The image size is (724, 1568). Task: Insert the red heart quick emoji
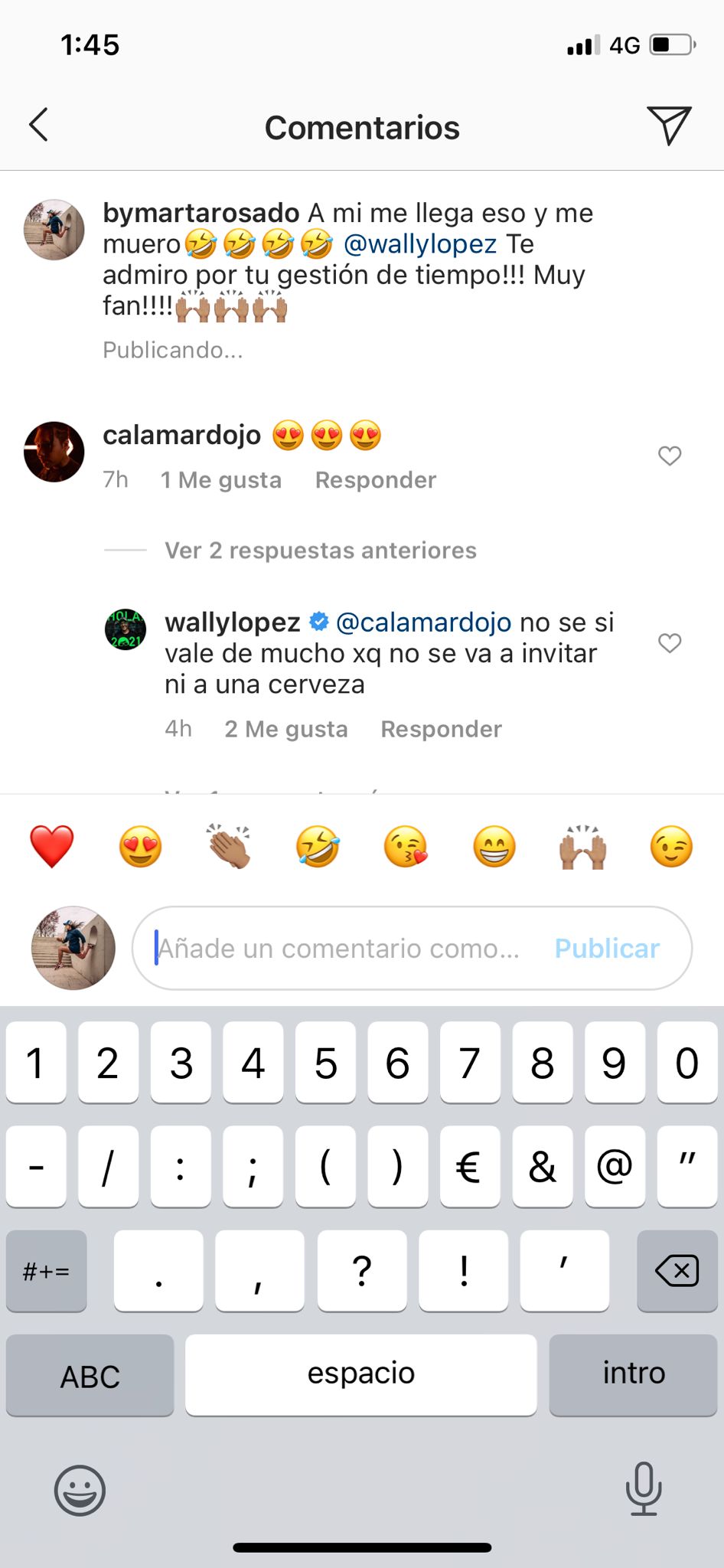(x=52, y=847)
